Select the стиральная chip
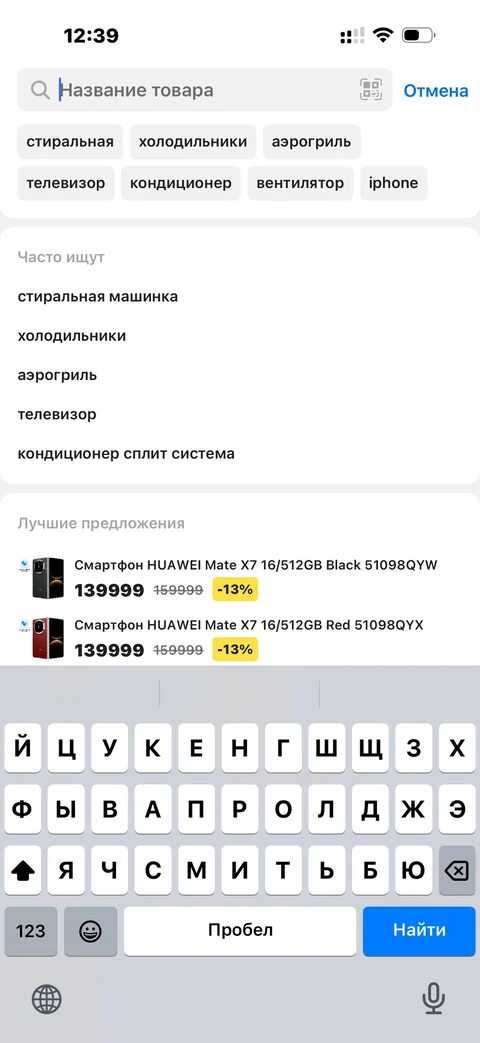 click(70, 142)
